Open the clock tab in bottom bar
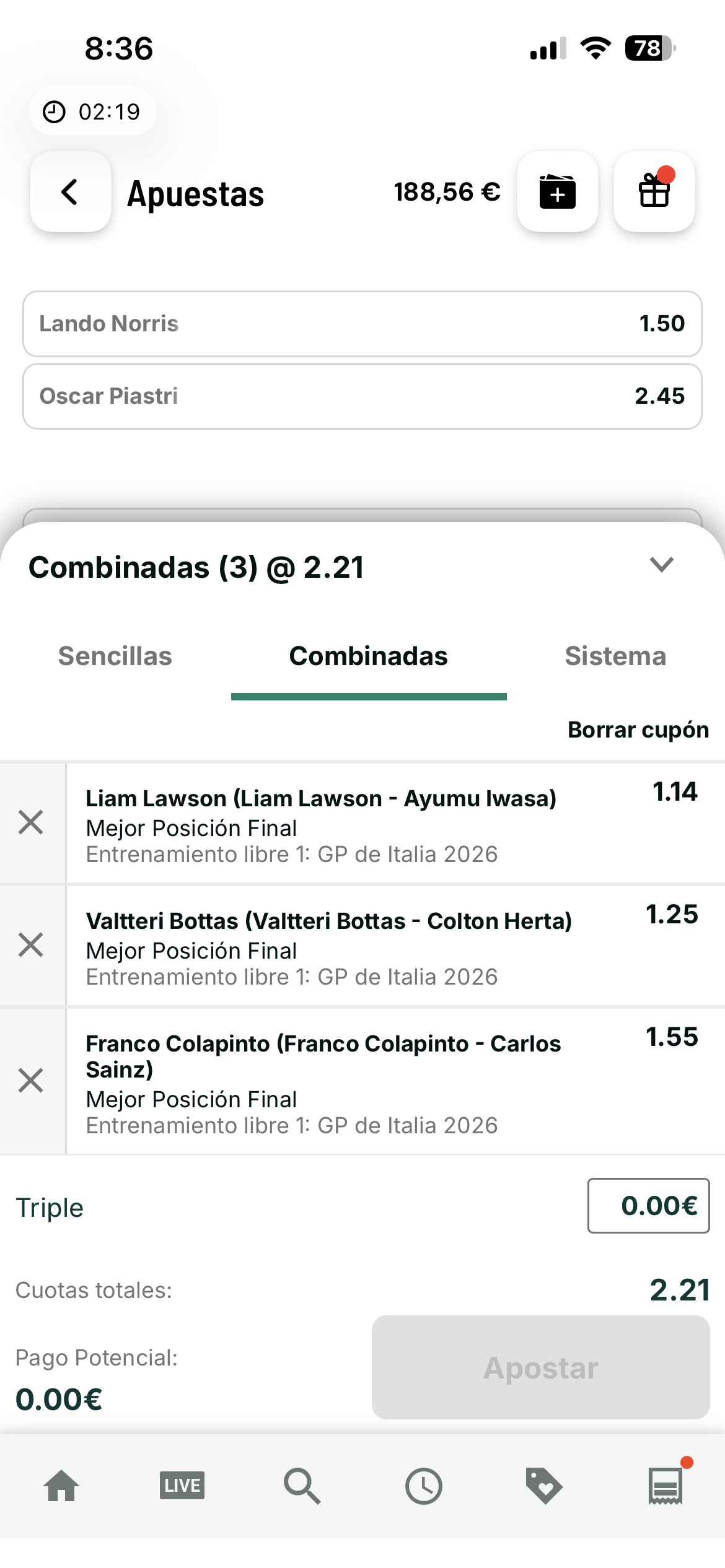725x1568 pixels. tap(424, 1486)
